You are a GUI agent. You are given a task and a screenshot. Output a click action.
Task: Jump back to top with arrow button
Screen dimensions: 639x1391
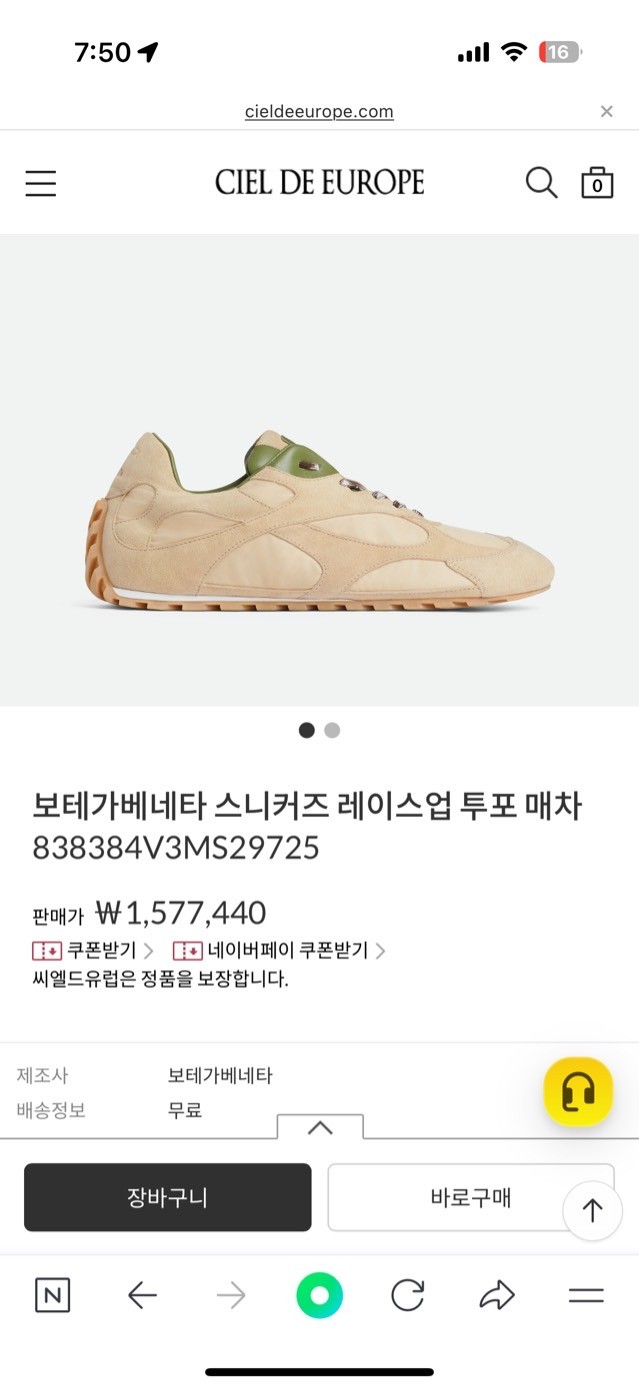coord(592,1211)
